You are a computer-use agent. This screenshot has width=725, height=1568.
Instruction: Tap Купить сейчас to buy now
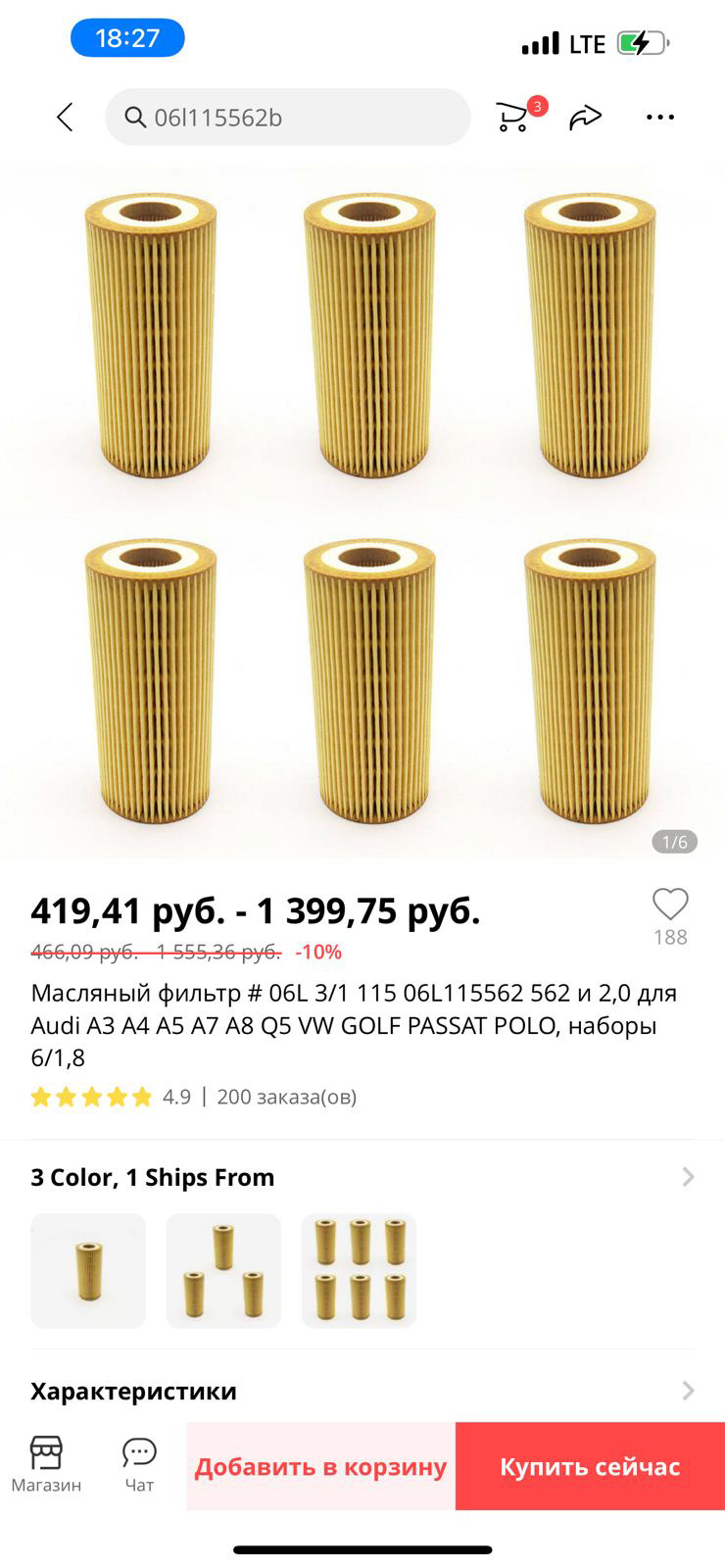[x=590, y=1466]
